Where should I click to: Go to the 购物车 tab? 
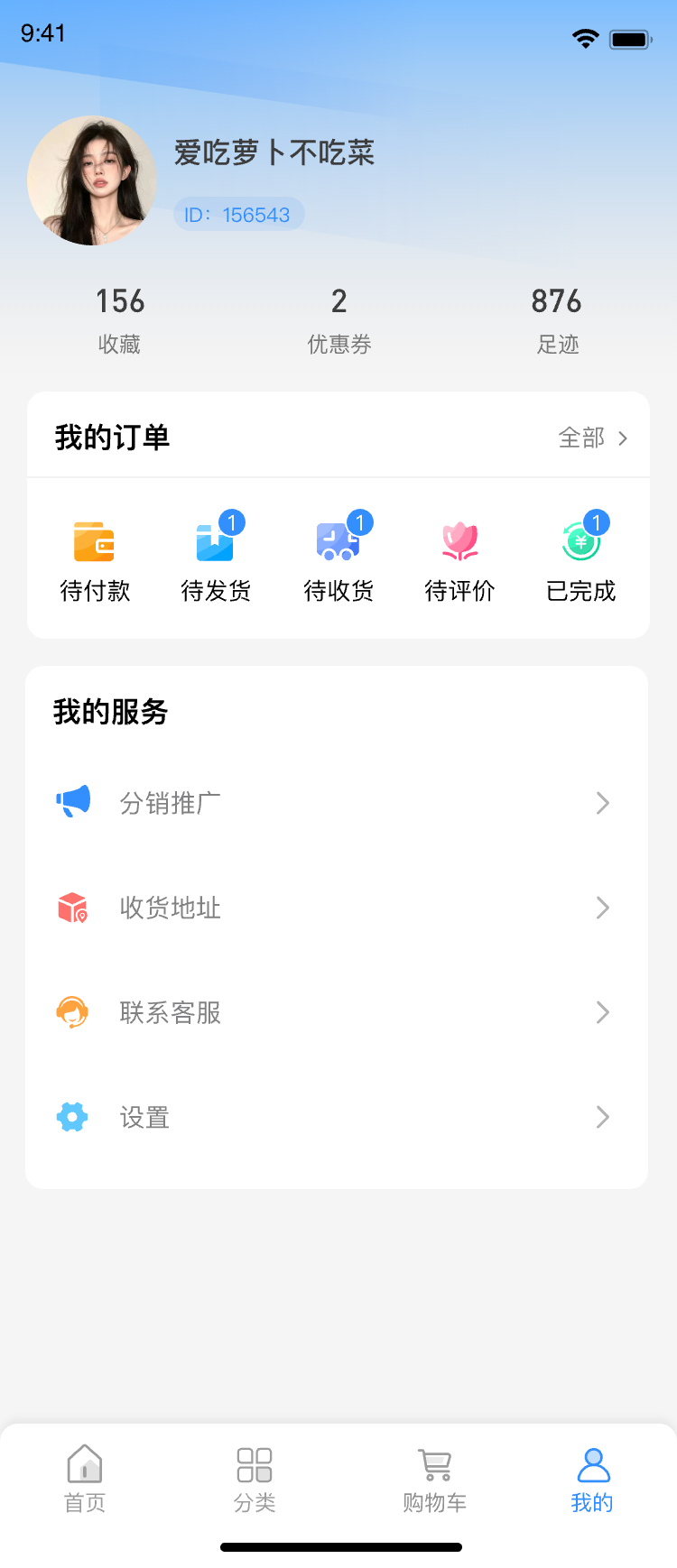435,1480
